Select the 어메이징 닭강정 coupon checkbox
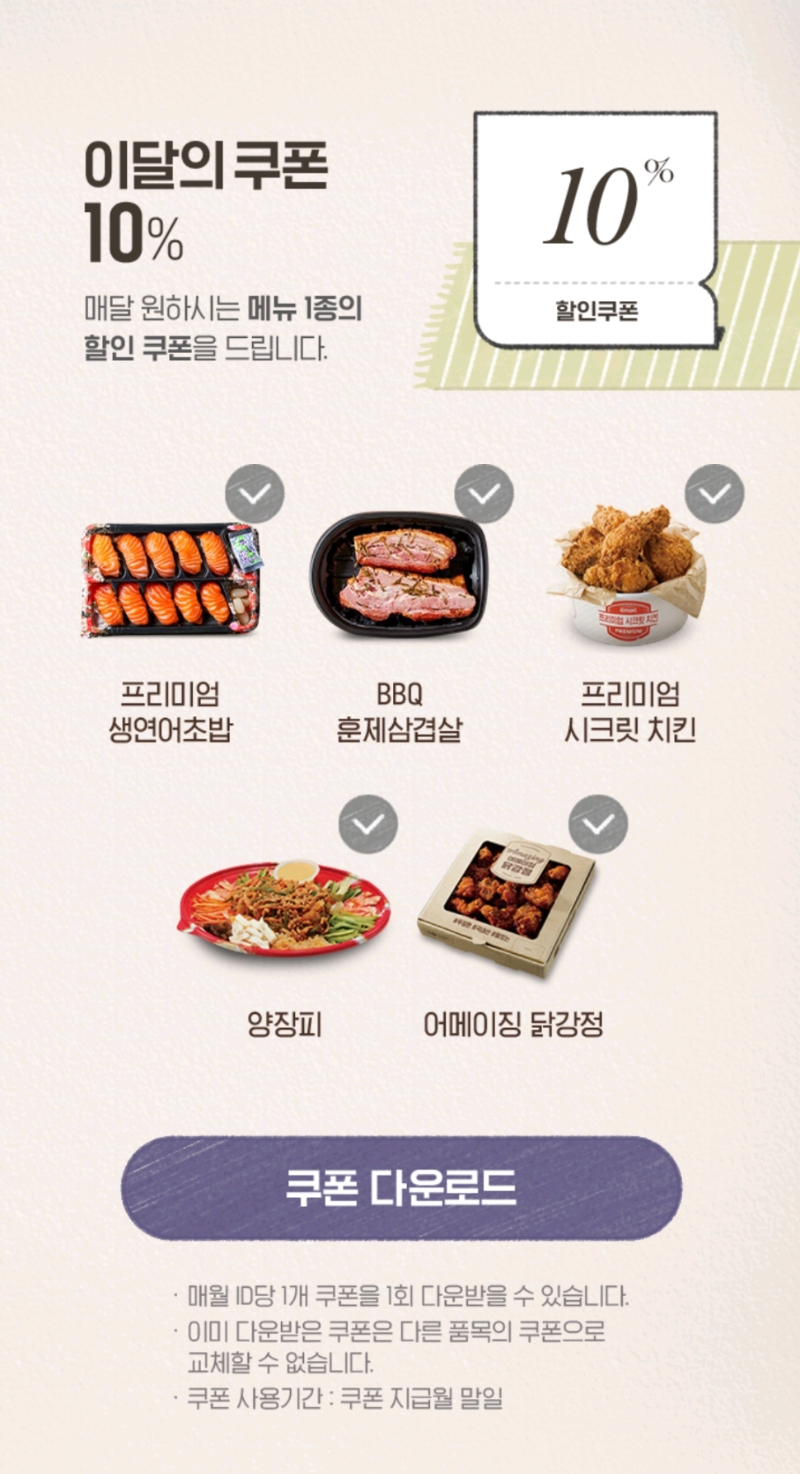 [x=598, y=824]
